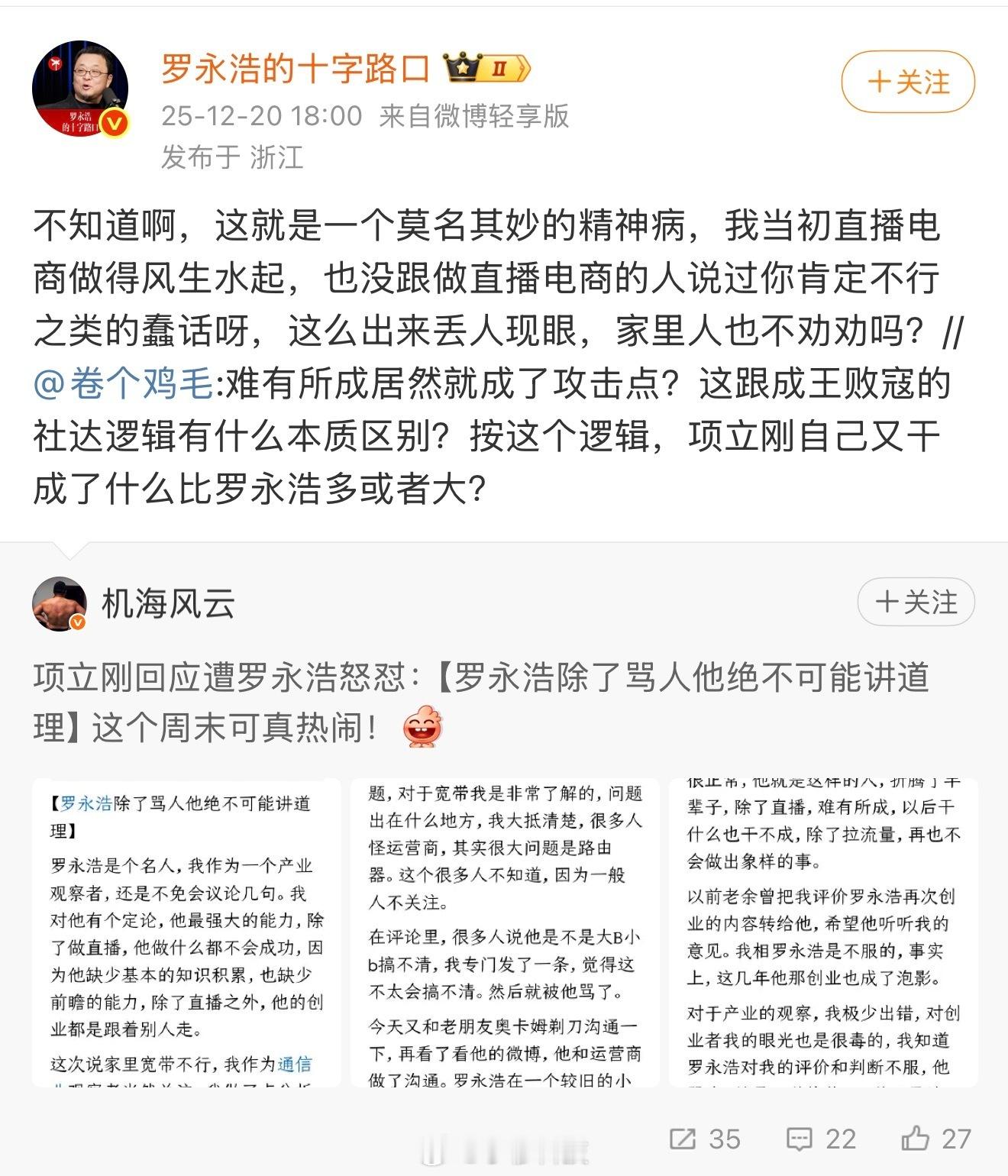Click the username 罗永浩的十字路口
1008x1176 pixels.
click(296, 67)
